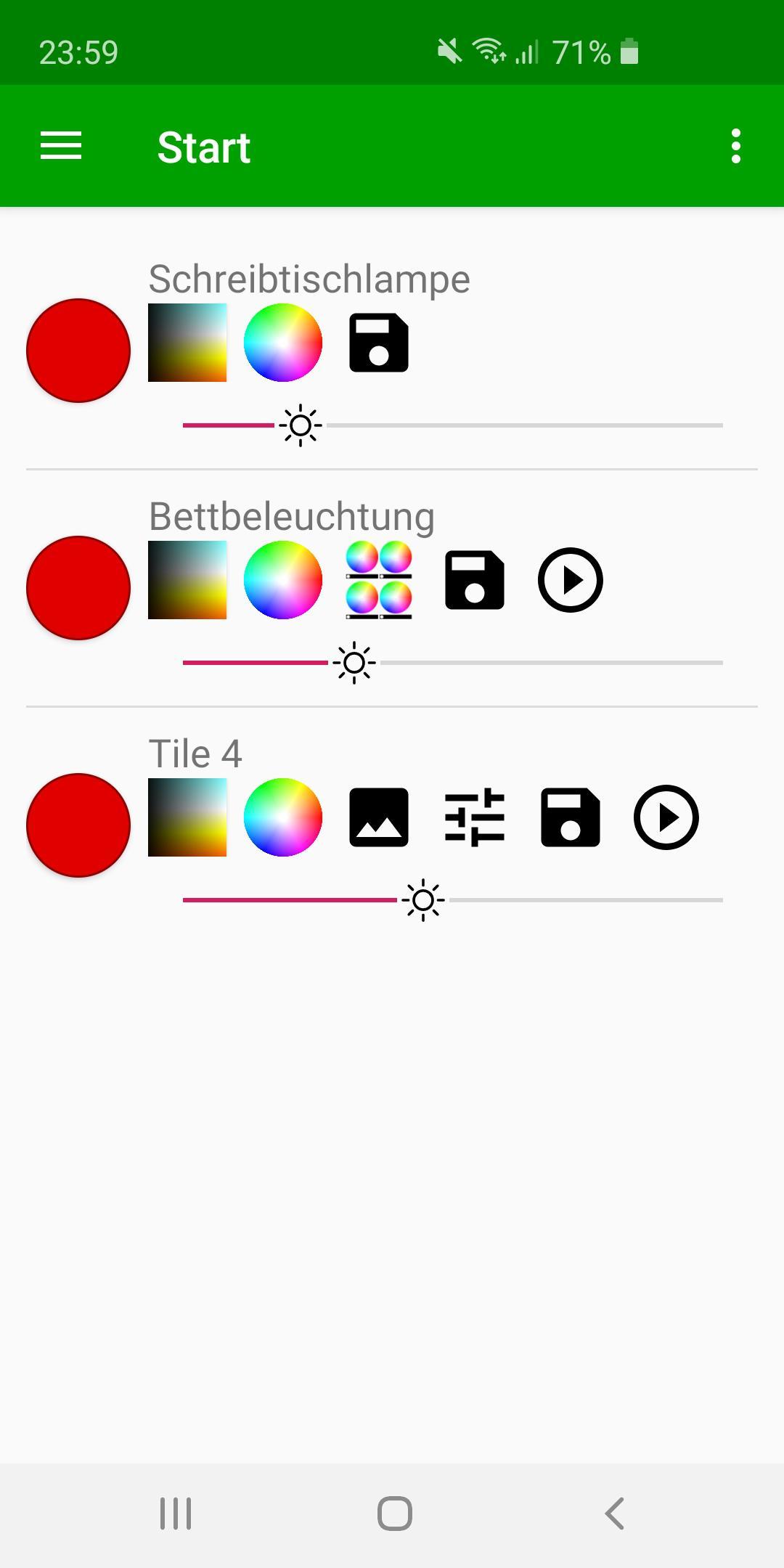Tap the Bettbeleuchtung brightness slider
Screen dimensions: 784x1568
point(453,663)
